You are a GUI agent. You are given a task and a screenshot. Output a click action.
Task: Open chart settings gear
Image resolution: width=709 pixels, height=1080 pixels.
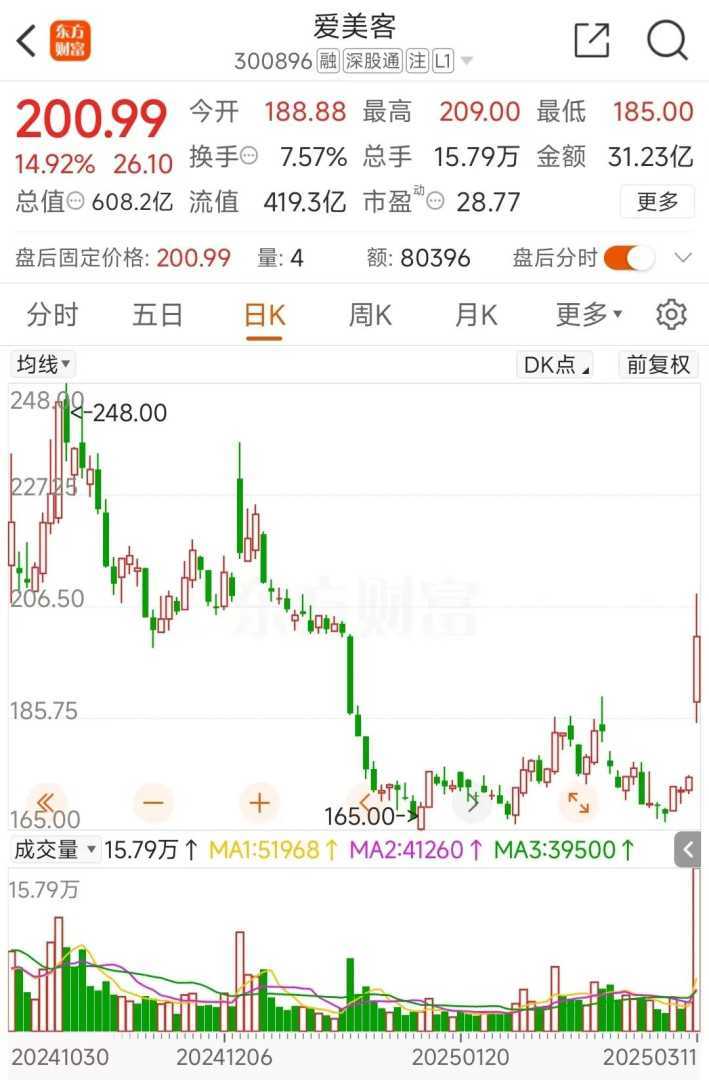[671, 315]
